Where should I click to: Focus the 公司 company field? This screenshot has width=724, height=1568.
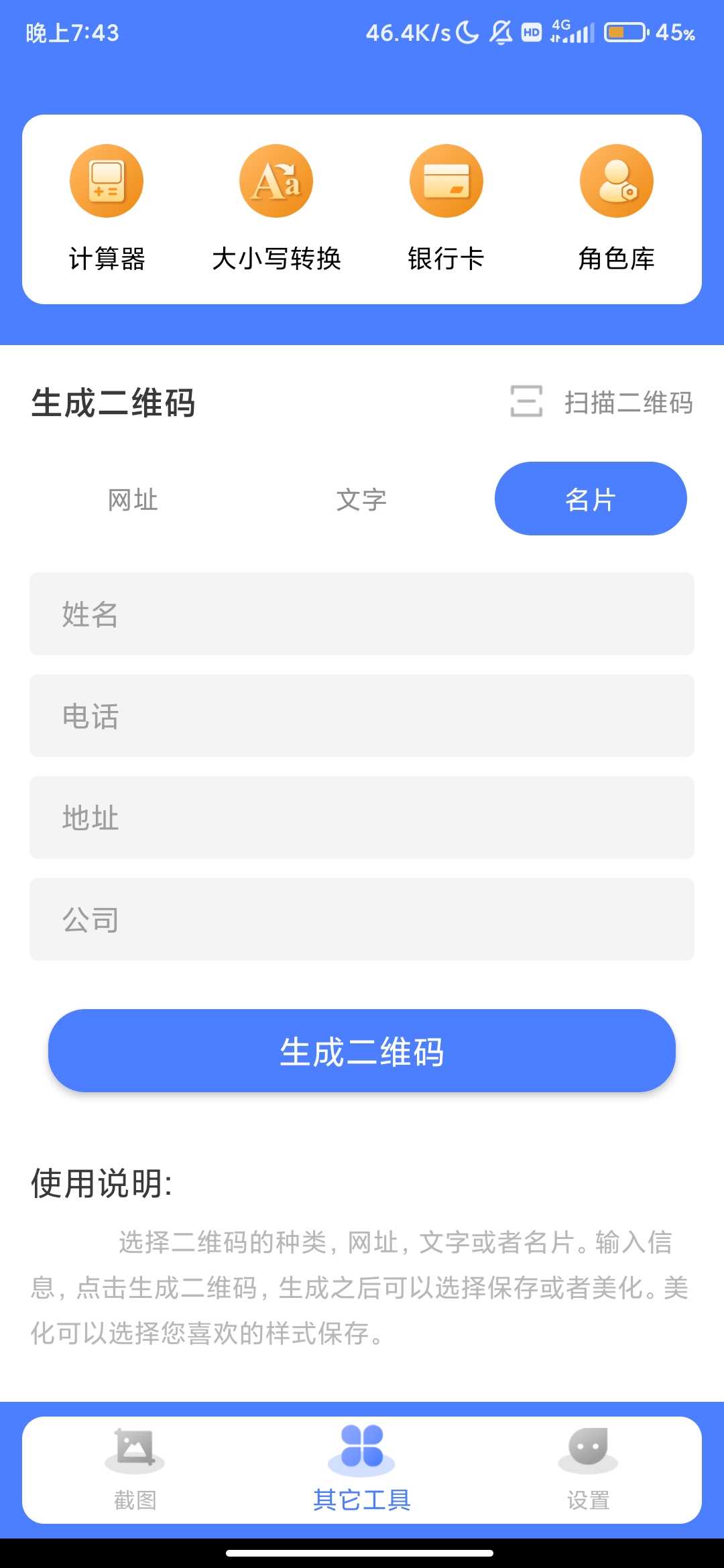[x=362, y=919]
